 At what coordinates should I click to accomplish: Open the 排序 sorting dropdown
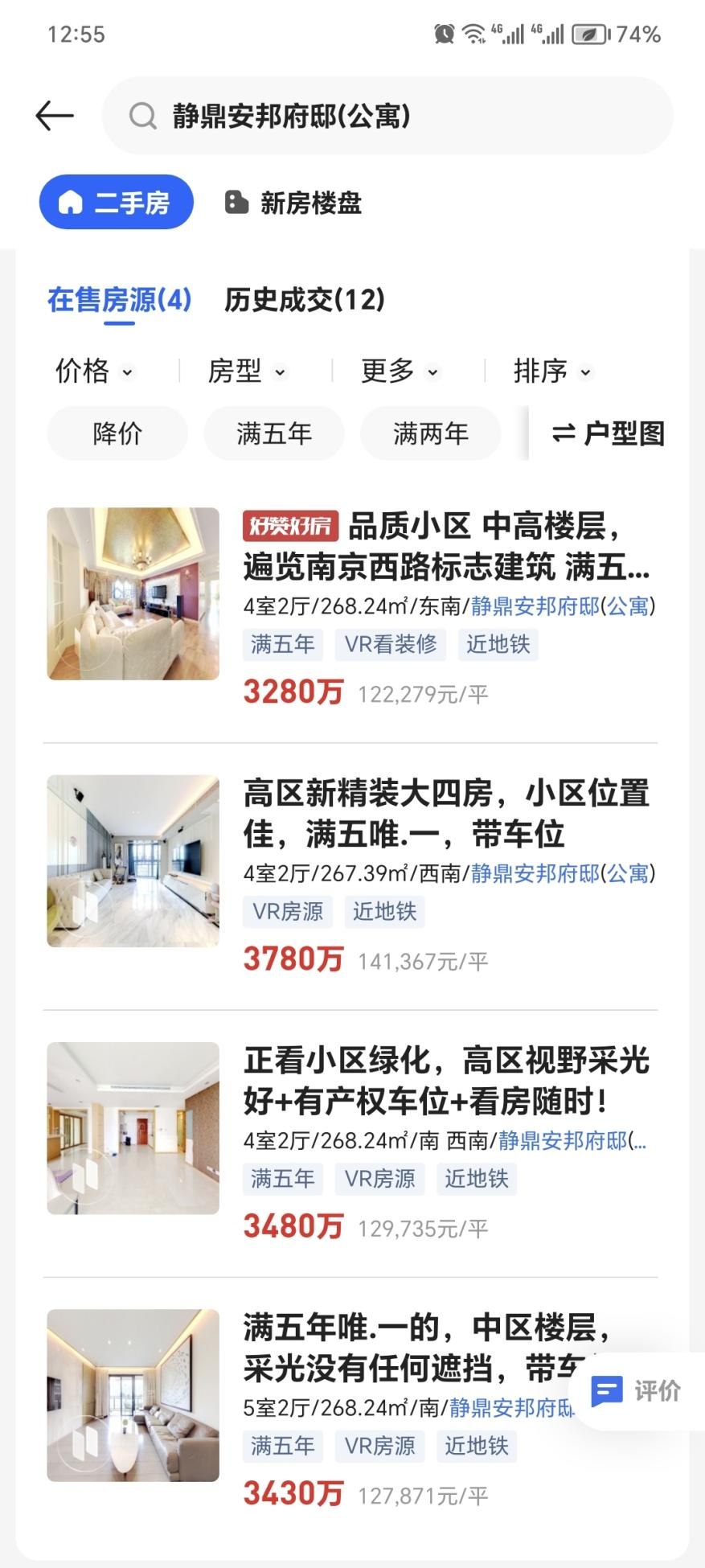(x=552, y=371)
